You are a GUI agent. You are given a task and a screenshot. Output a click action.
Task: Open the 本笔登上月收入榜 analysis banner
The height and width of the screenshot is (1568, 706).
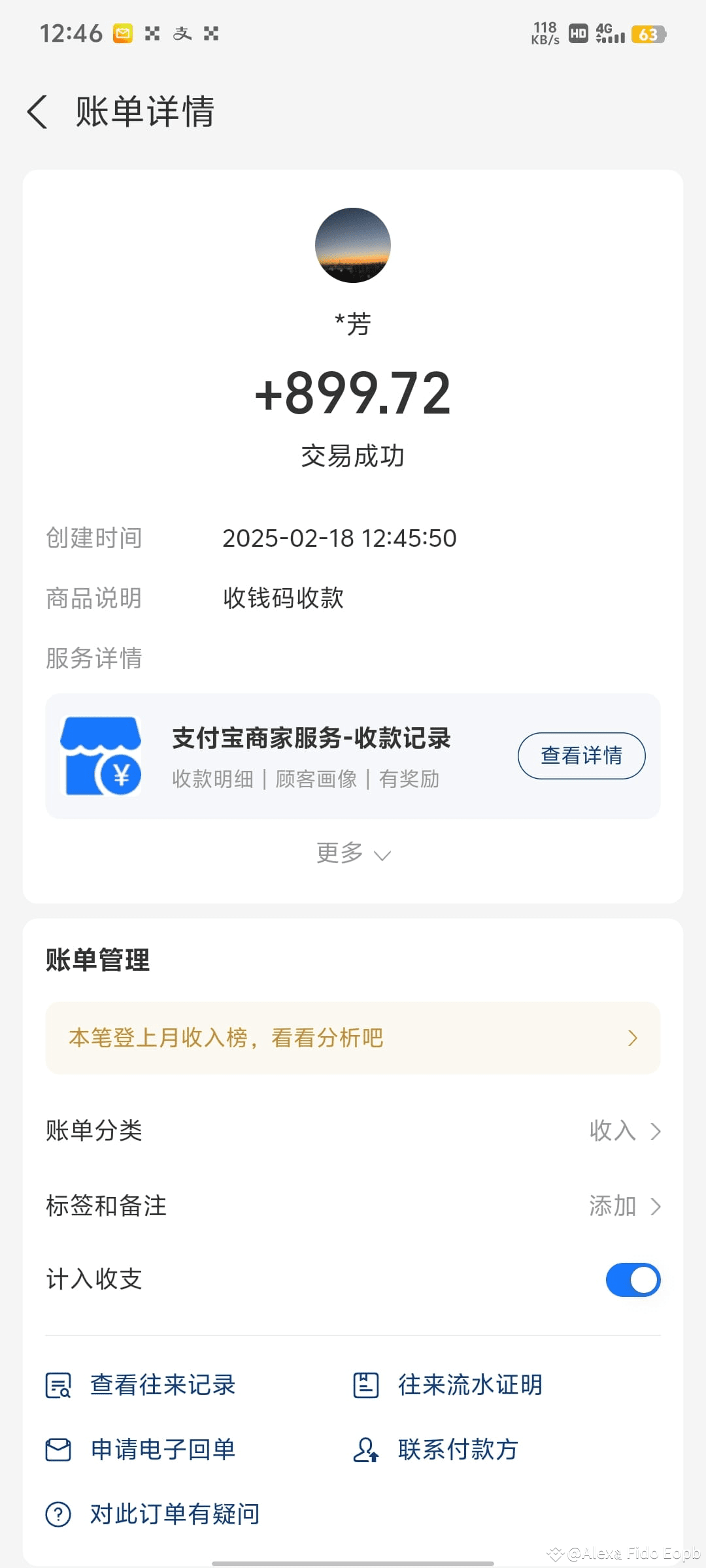[x=353, y=1037]
